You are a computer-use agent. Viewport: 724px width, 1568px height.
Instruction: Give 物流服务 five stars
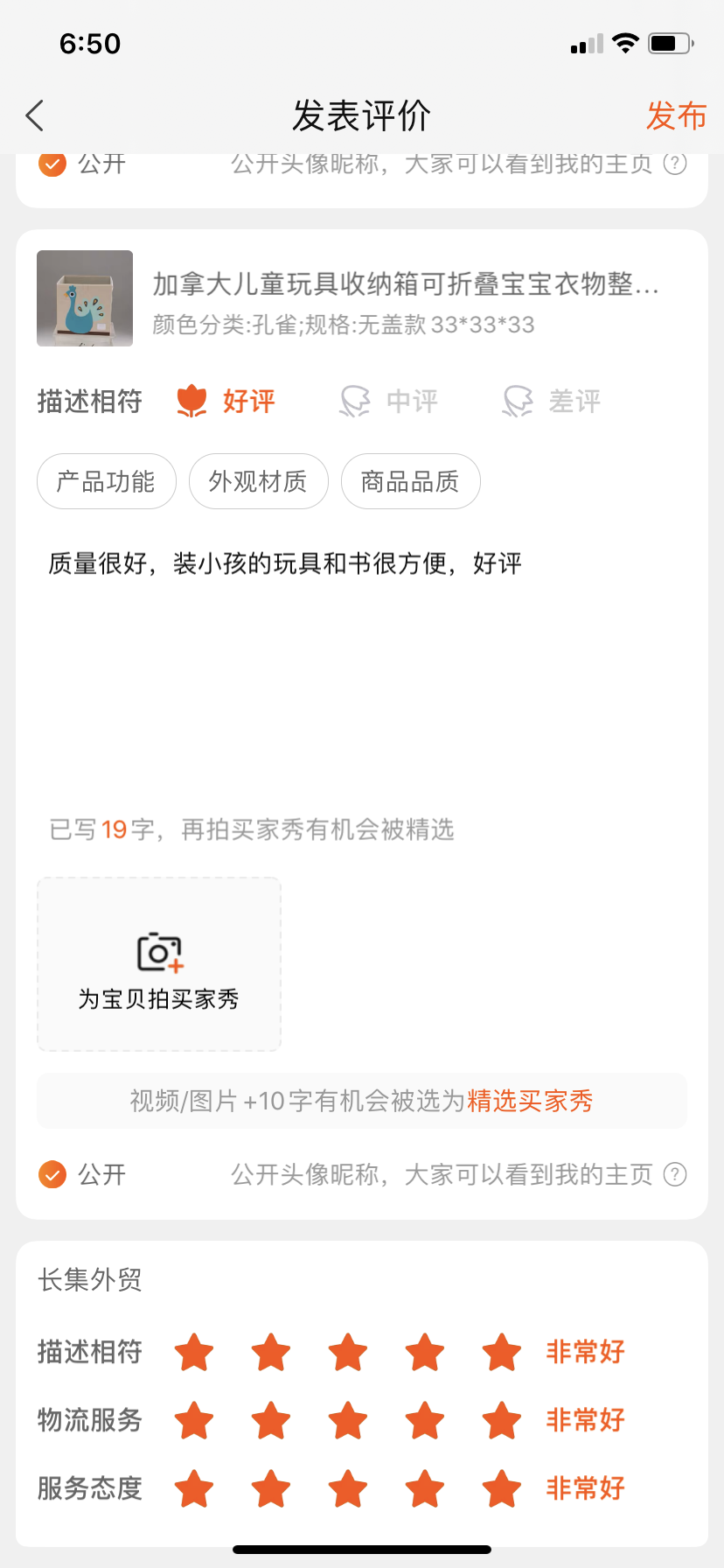click(502, 1420)
